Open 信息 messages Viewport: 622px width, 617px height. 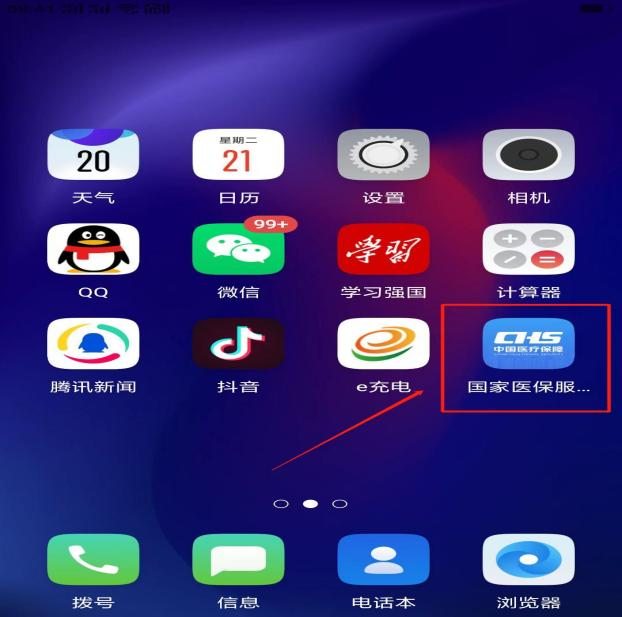point(238,560)
